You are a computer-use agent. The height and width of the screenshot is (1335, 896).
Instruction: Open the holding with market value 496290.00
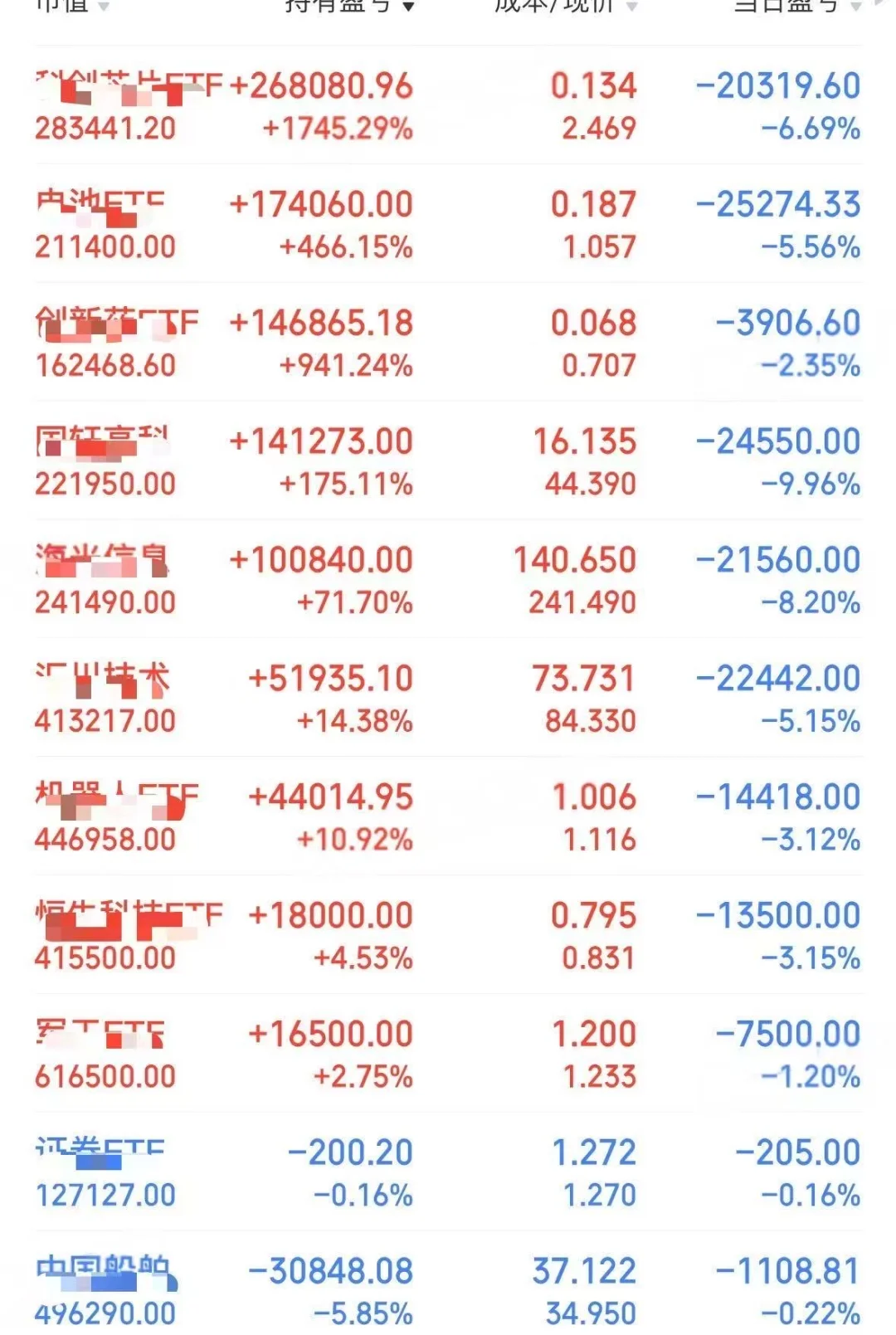coord(448,1291)
